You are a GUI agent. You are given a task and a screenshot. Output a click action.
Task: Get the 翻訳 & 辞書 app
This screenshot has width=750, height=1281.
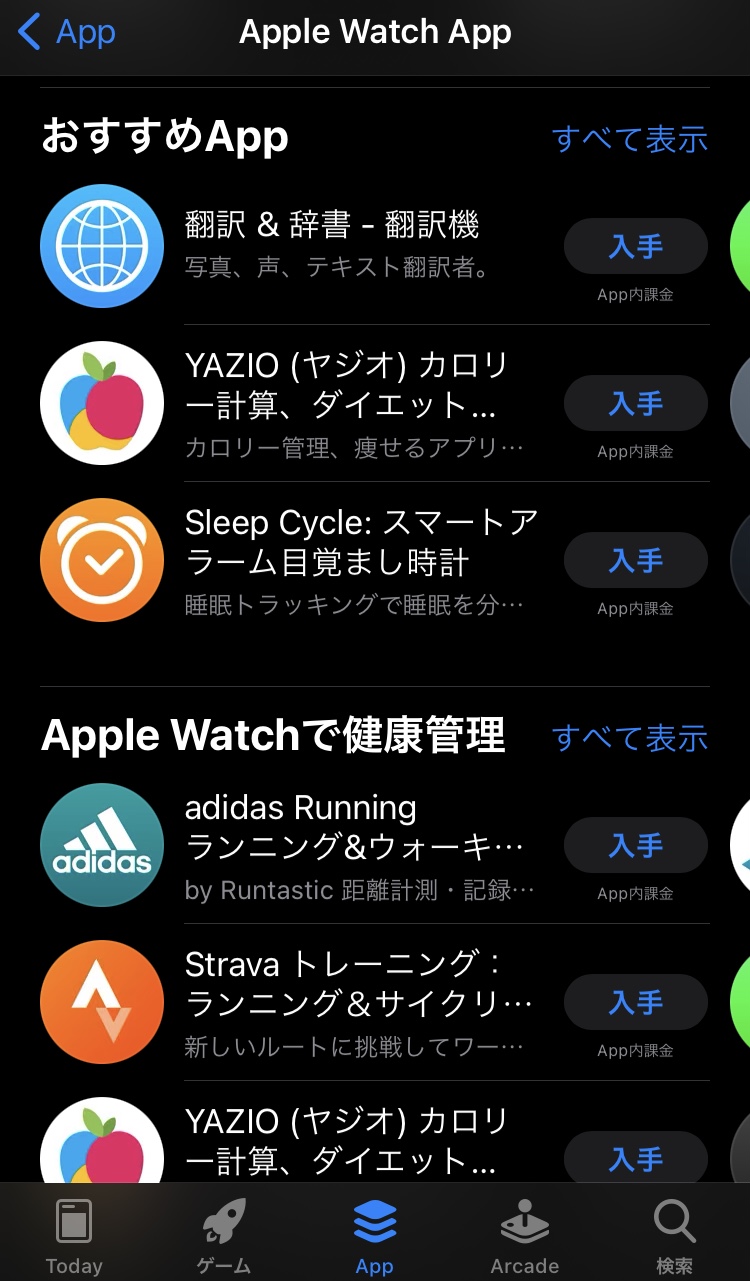click(636, 246)
